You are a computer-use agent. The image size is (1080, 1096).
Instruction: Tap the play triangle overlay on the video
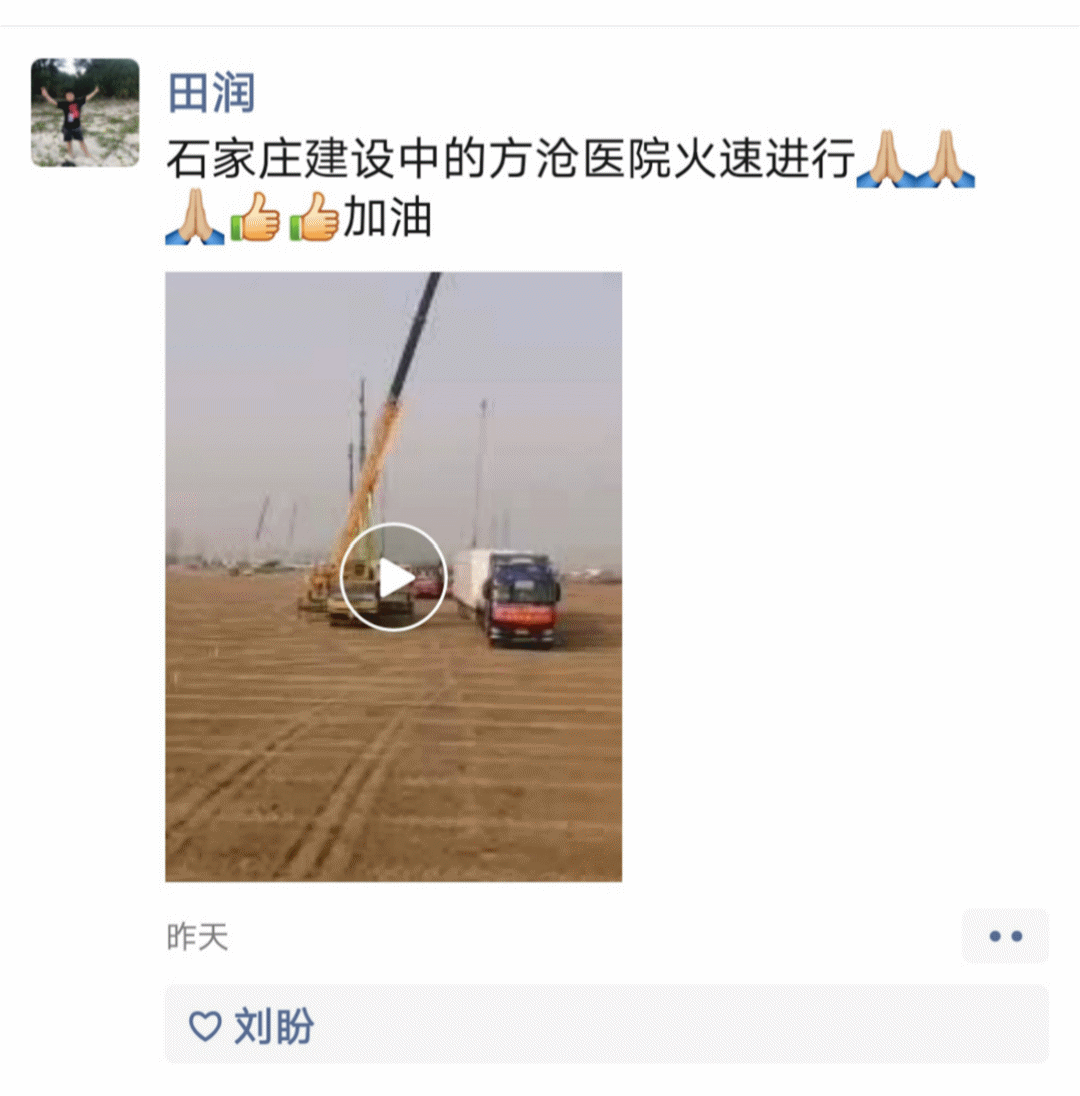pyautogui.click(x=394, y=577)
